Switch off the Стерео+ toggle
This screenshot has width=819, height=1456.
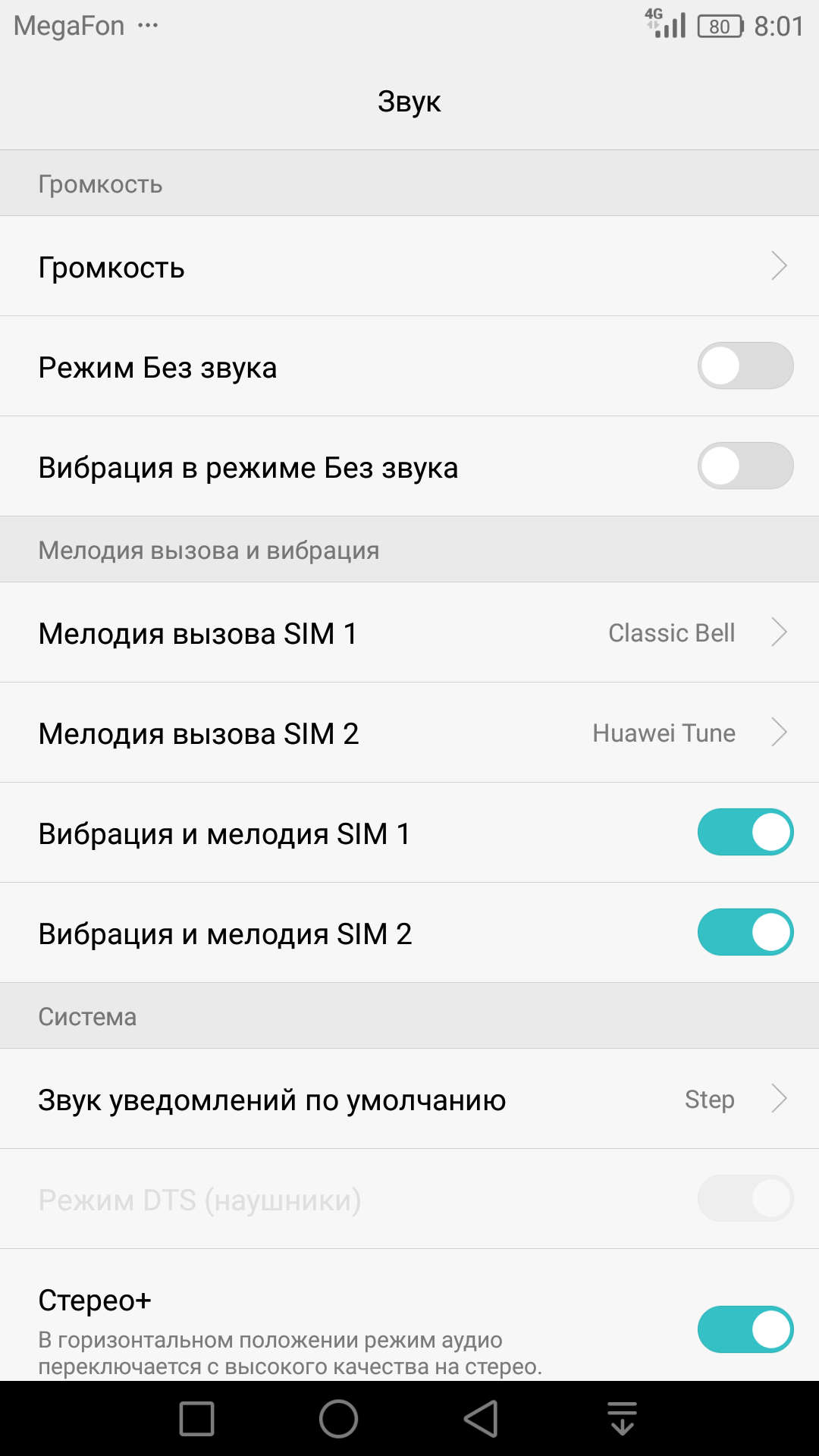point(745,1330)
